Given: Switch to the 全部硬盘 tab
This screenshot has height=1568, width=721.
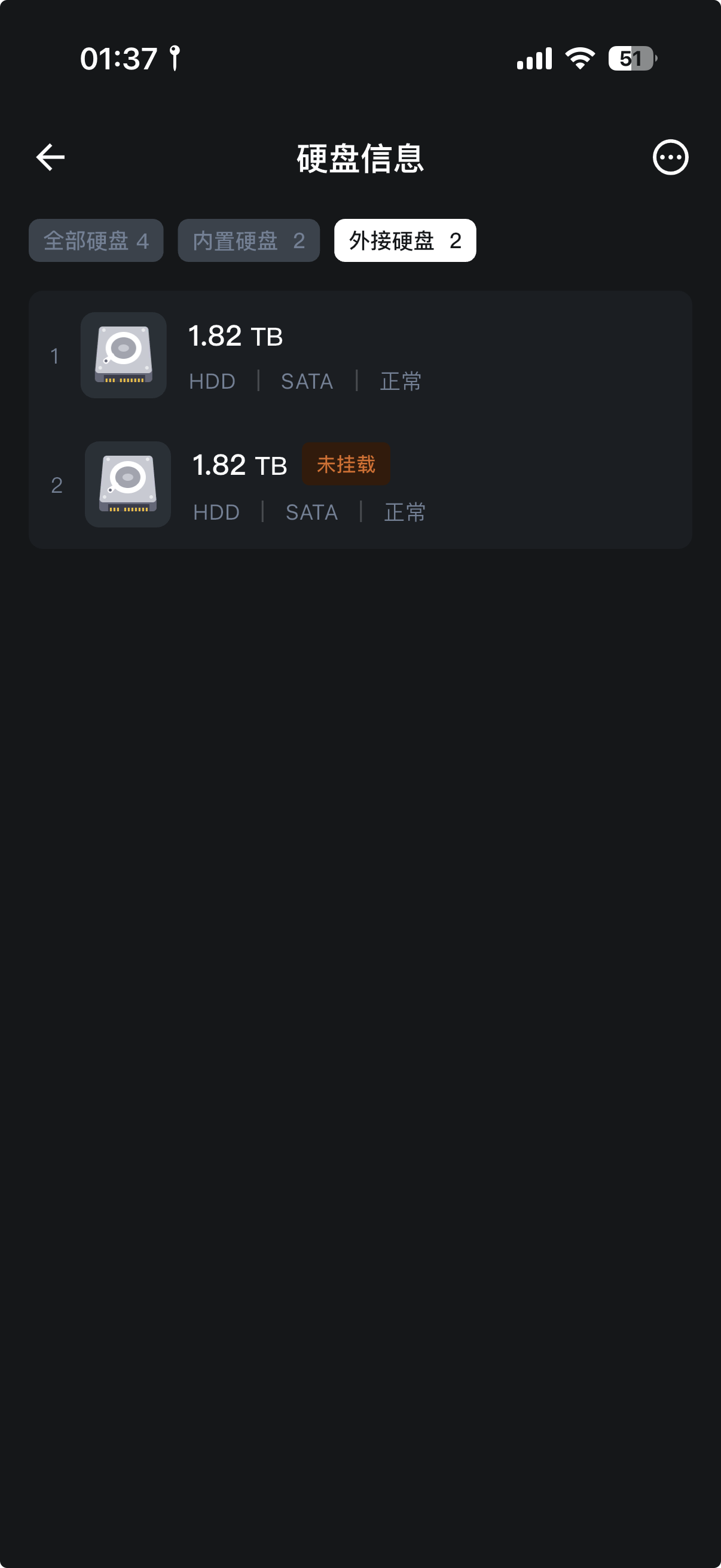Looking at the screenshot, I should (x=96, y=240).
